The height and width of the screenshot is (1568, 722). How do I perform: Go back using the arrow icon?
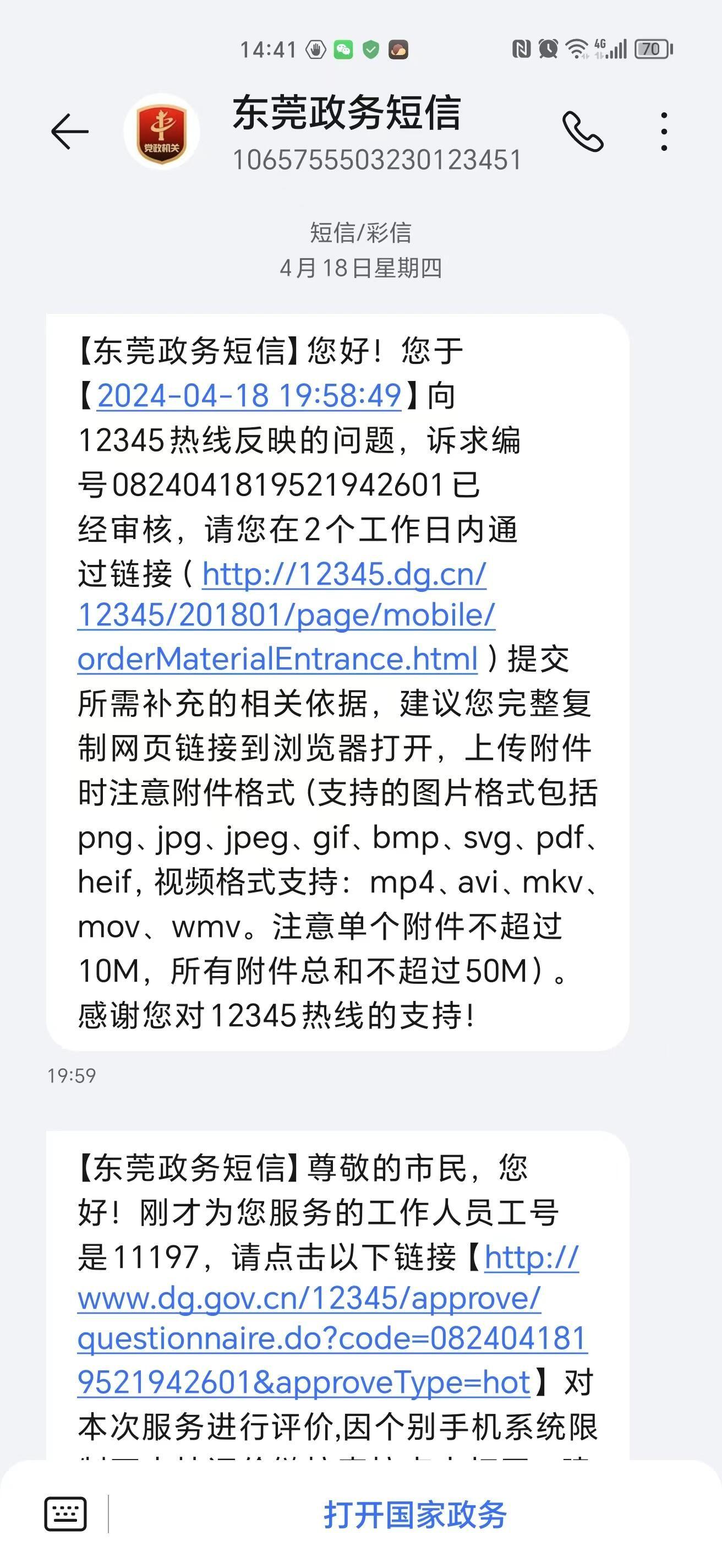pos(70,131)
